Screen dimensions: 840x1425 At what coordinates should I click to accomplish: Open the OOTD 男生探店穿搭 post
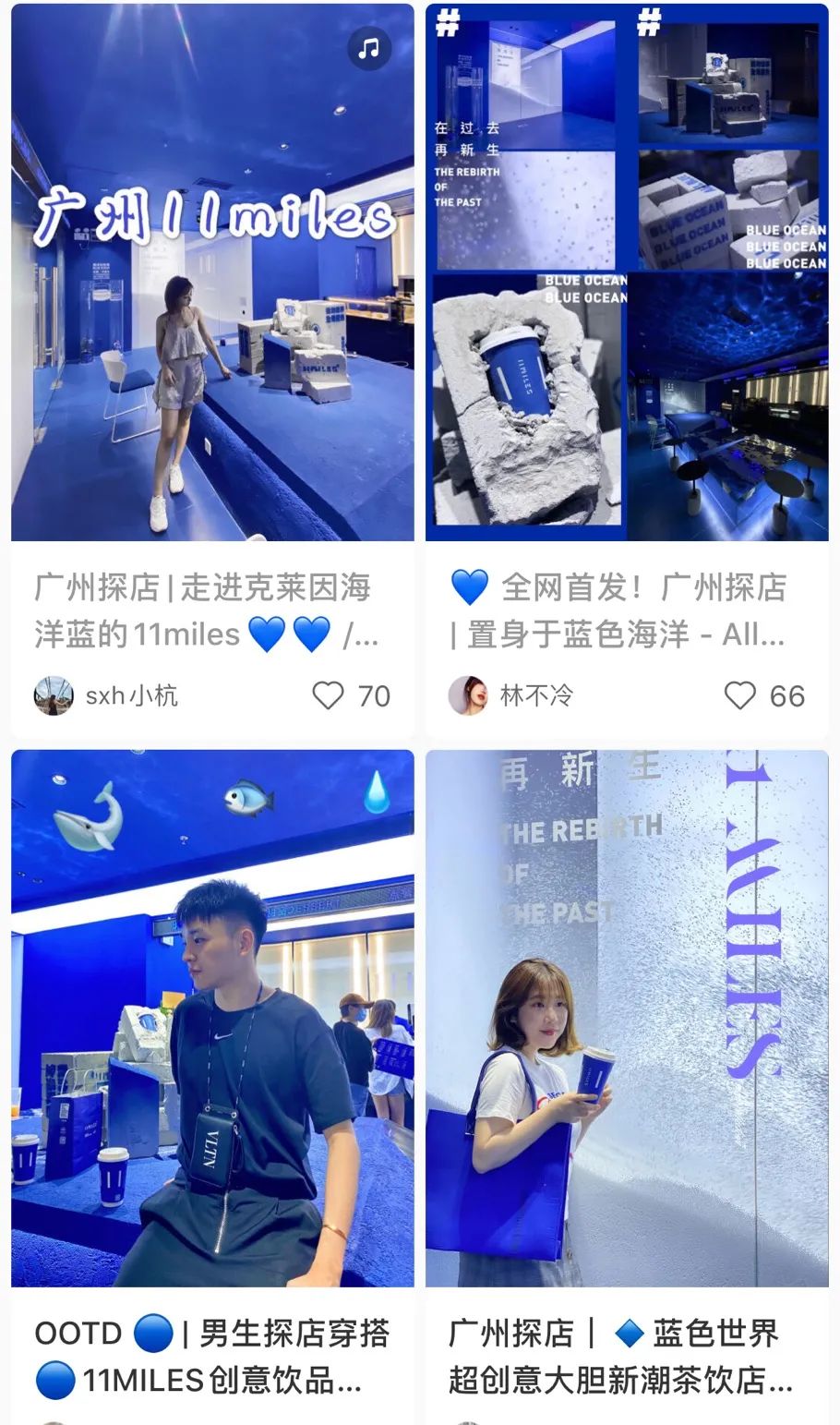[x=212, y=1018]
